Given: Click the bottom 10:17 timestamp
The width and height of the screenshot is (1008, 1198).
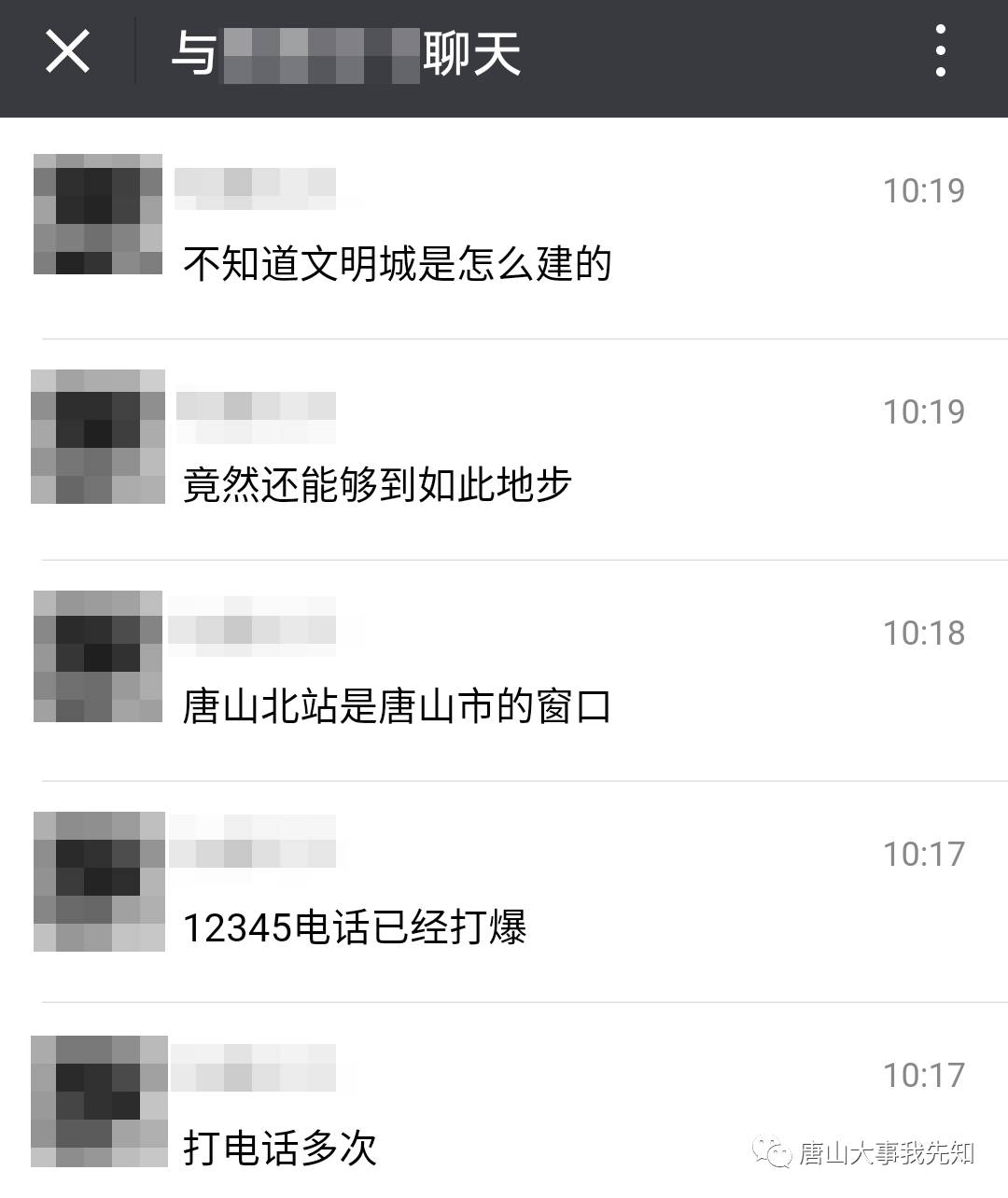Looking at the screenshot, I should click(x=924, y=1075).
